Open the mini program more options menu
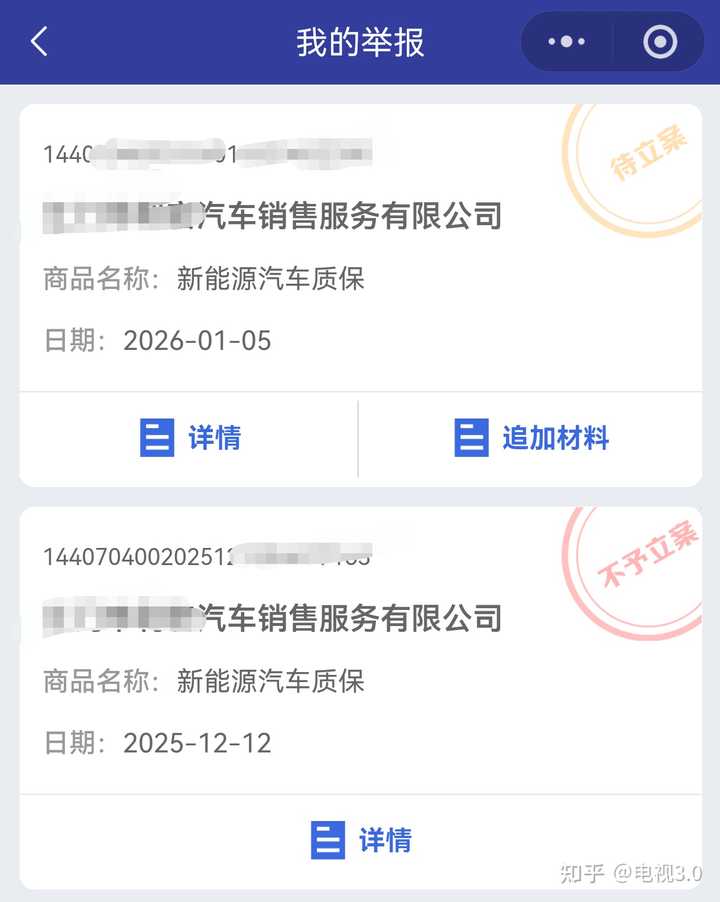The image size is (720, 902). pyautogui.click(x=567, y=42)
